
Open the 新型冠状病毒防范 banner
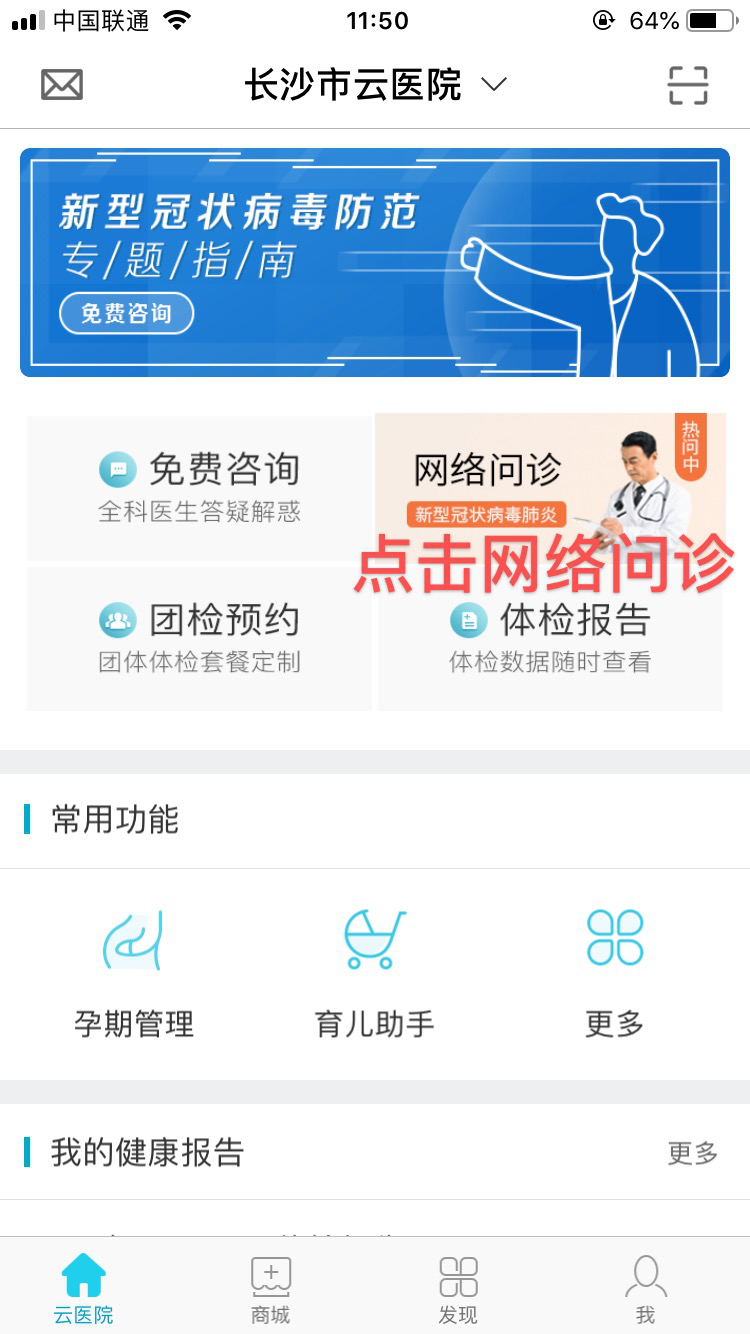pyautogui.click(x=375, y=262)
